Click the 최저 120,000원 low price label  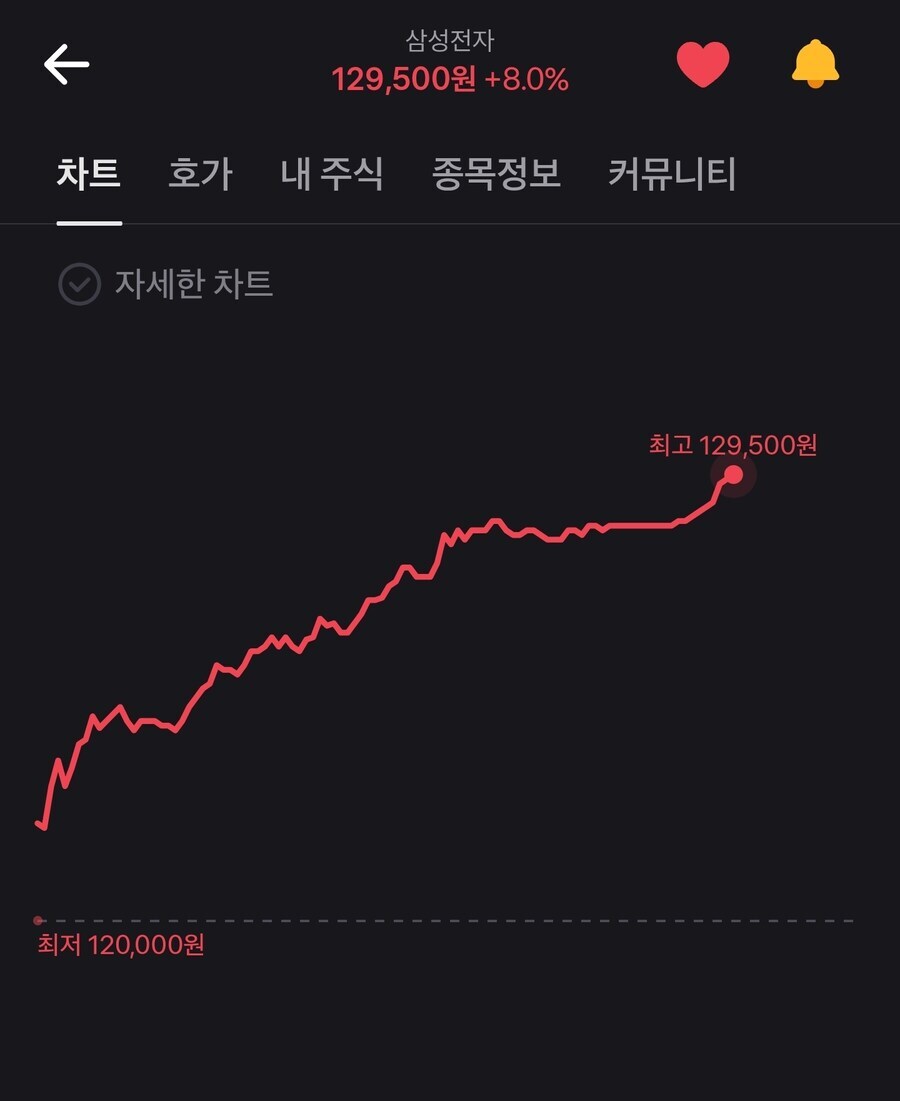(x=120, y=945)
